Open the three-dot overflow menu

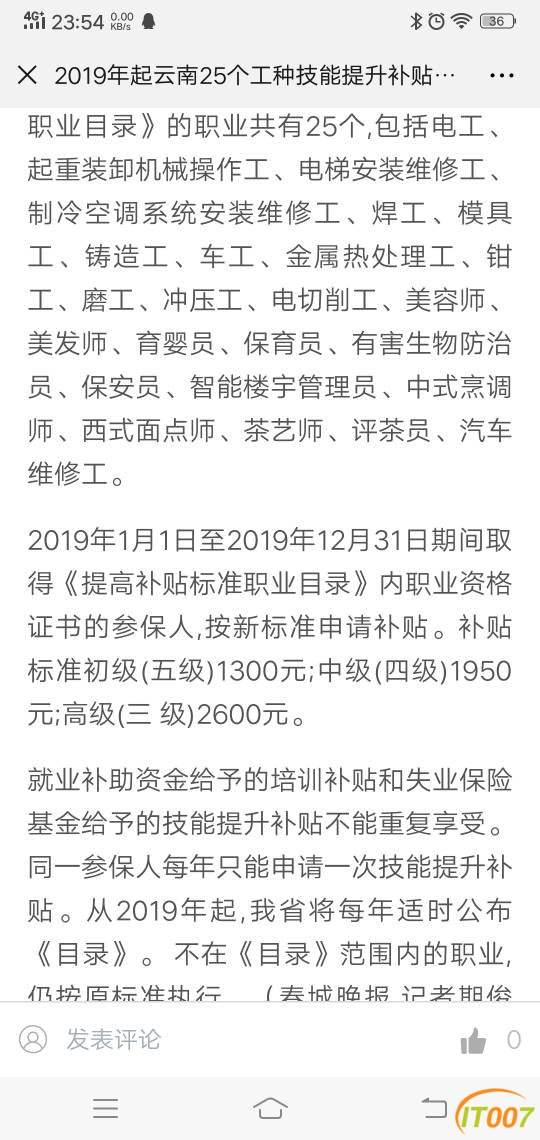tap(502, 76)
